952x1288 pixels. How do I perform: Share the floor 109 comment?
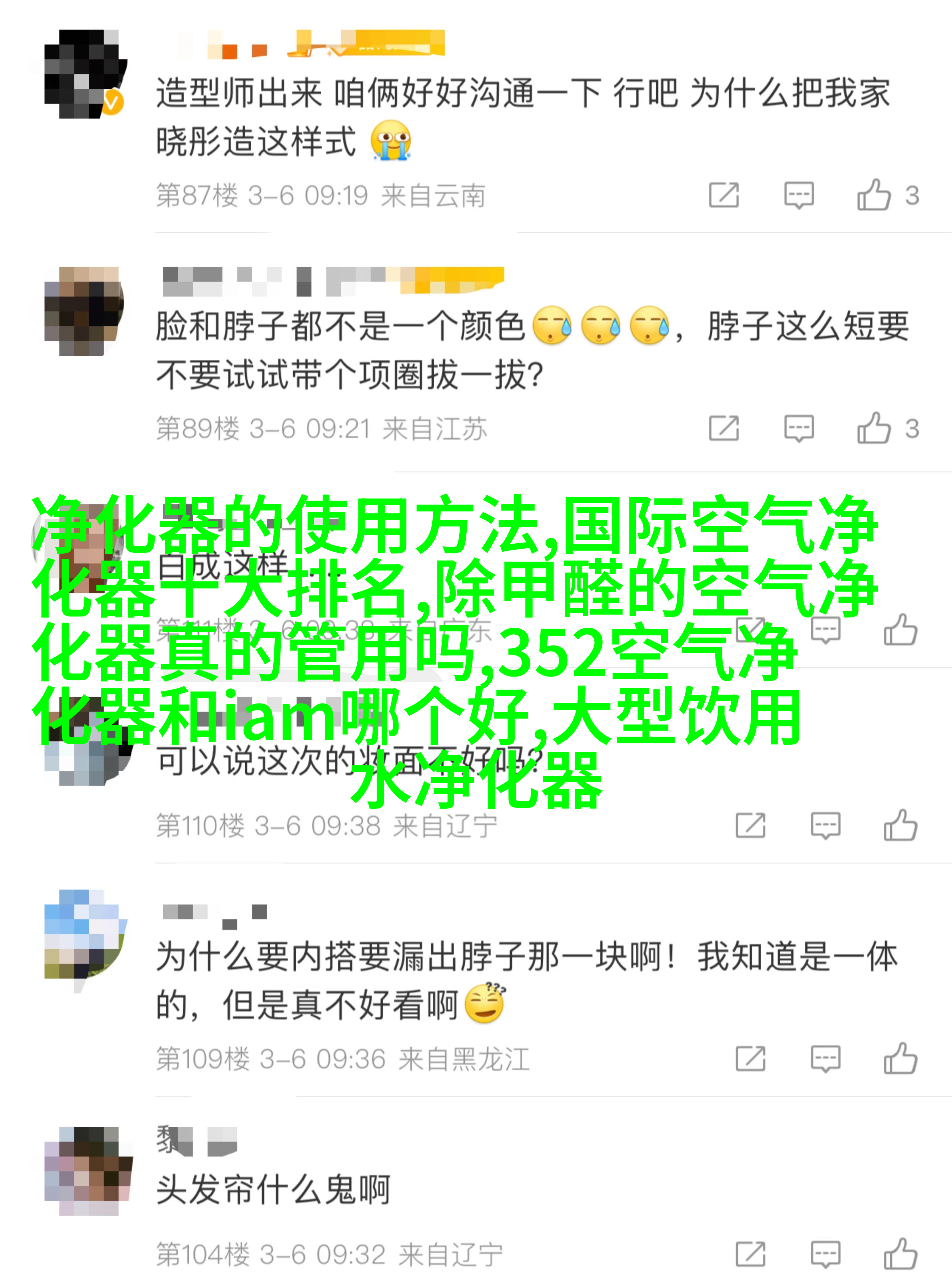[x=750, y=1059]
